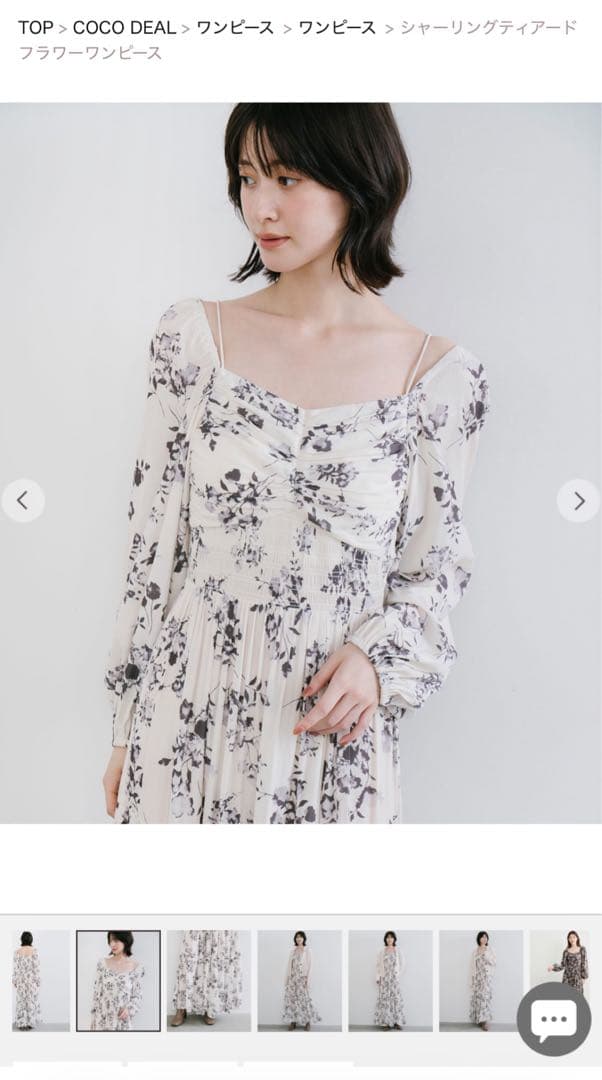
Task: Open the COCO DEAL breadcrumb link
Action: click(124, 27)
